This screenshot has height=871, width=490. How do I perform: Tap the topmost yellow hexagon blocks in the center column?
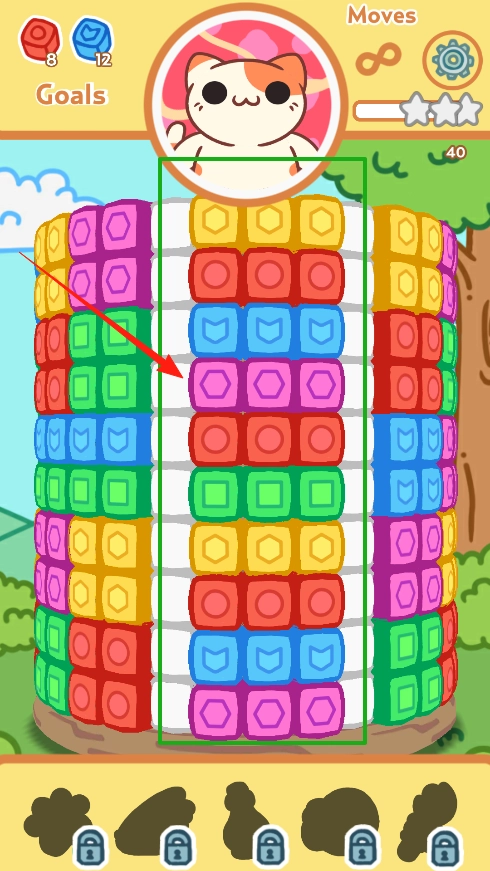tap(266, 221)
